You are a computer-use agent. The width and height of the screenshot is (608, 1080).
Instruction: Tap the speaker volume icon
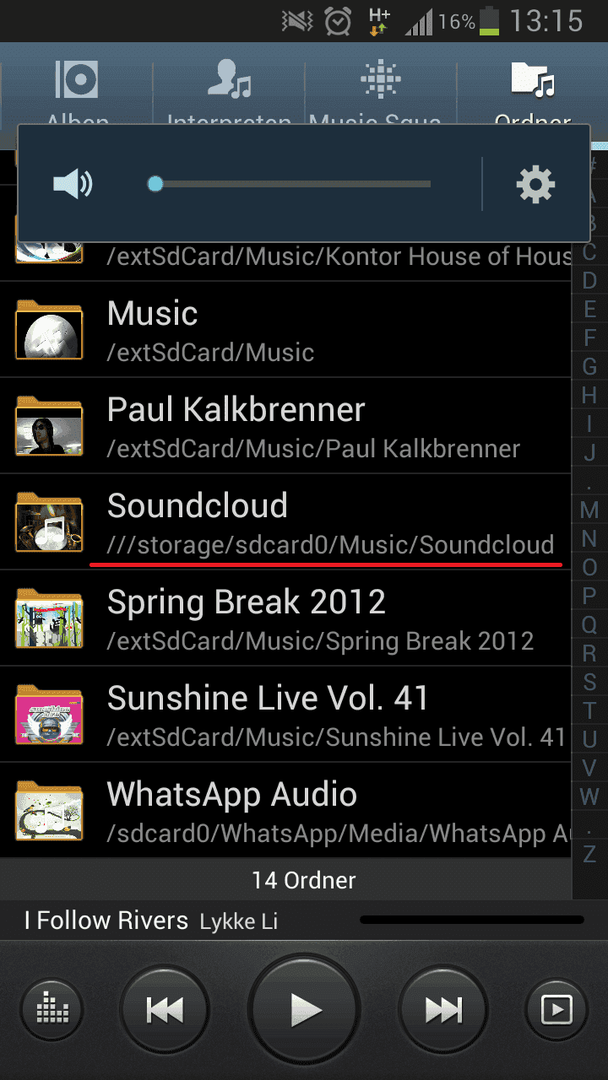(x=73, y=184)
